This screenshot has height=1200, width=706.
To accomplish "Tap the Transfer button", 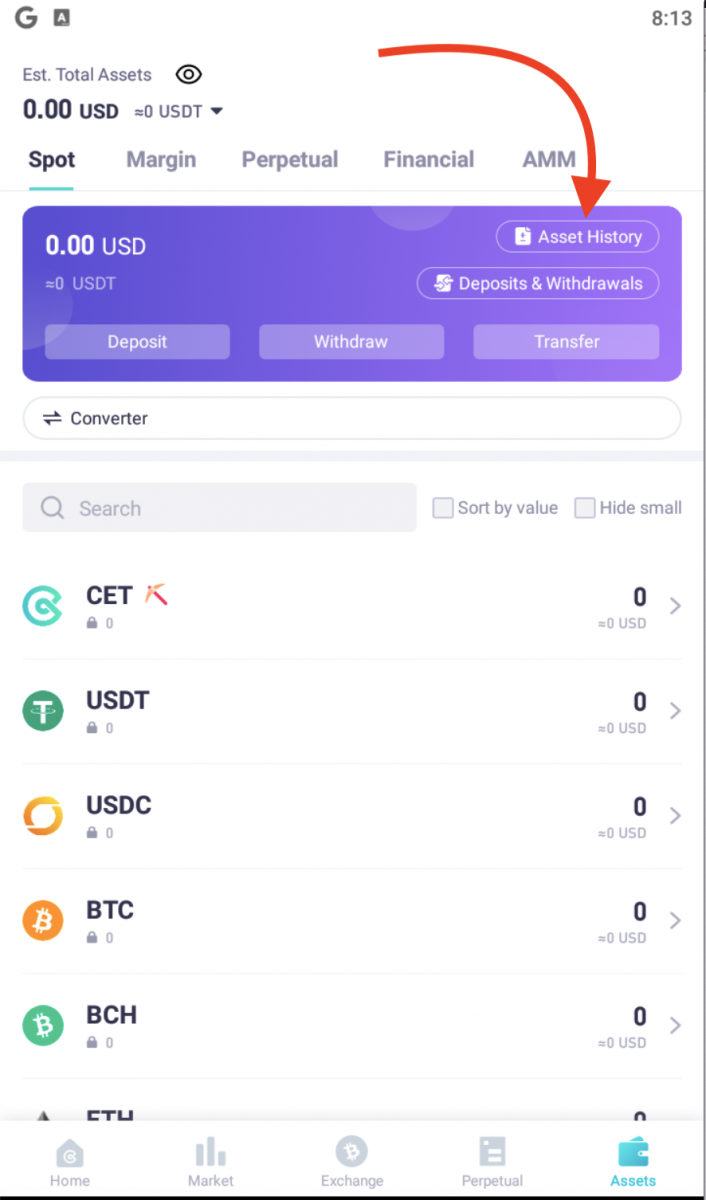I will pos(566,341).
